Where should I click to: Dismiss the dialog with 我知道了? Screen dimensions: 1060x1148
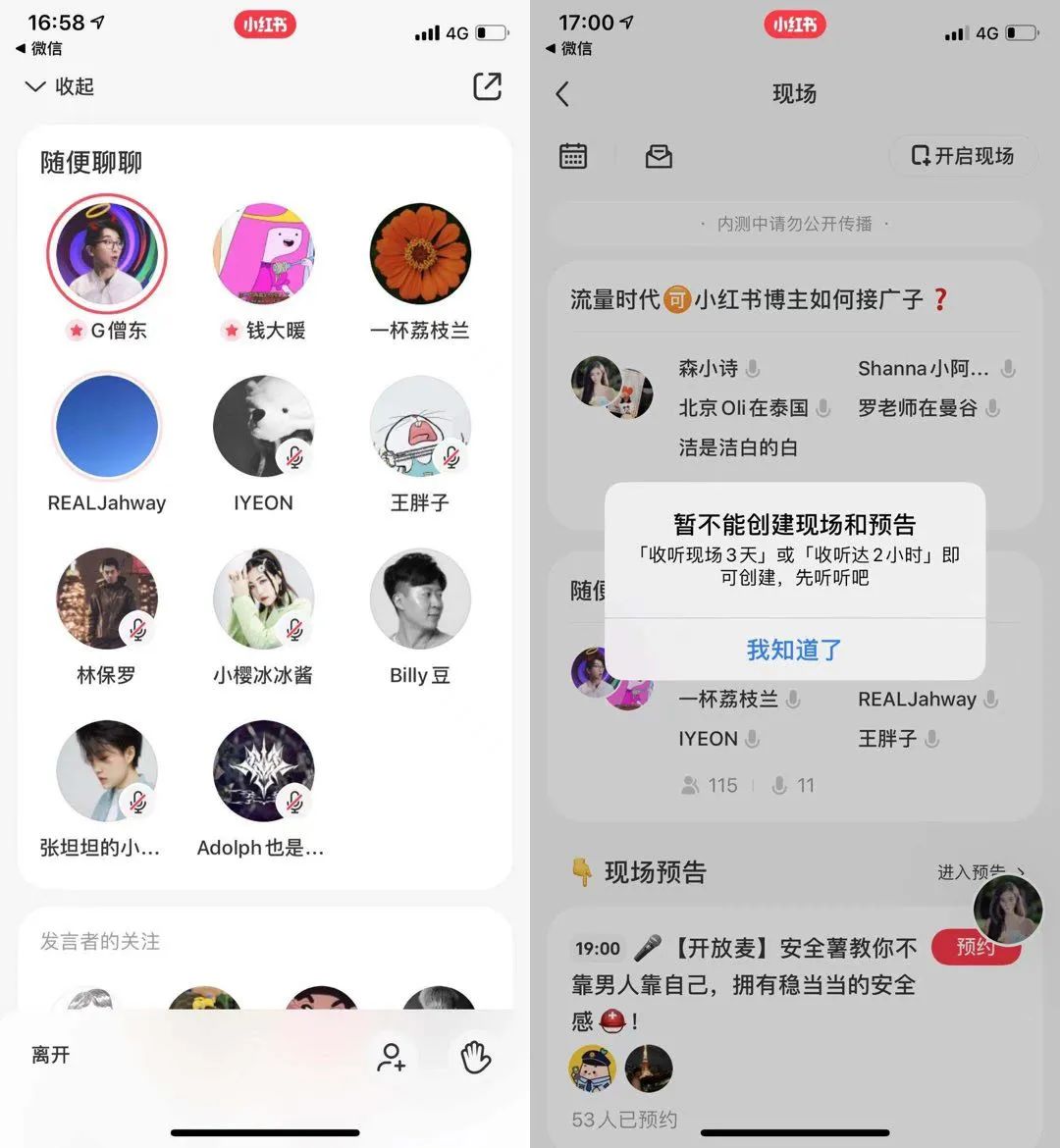794,650
